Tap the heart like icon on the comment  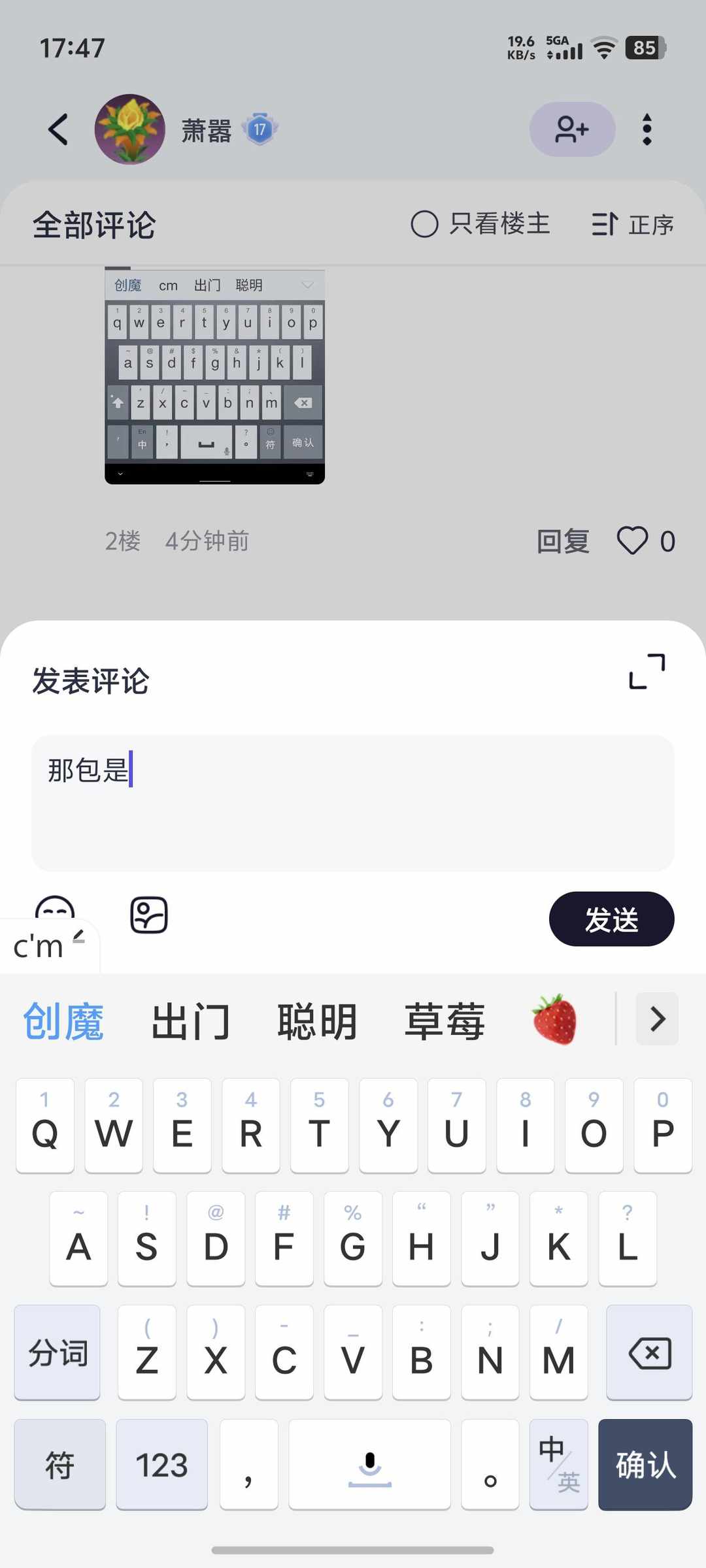coord(631,541)
